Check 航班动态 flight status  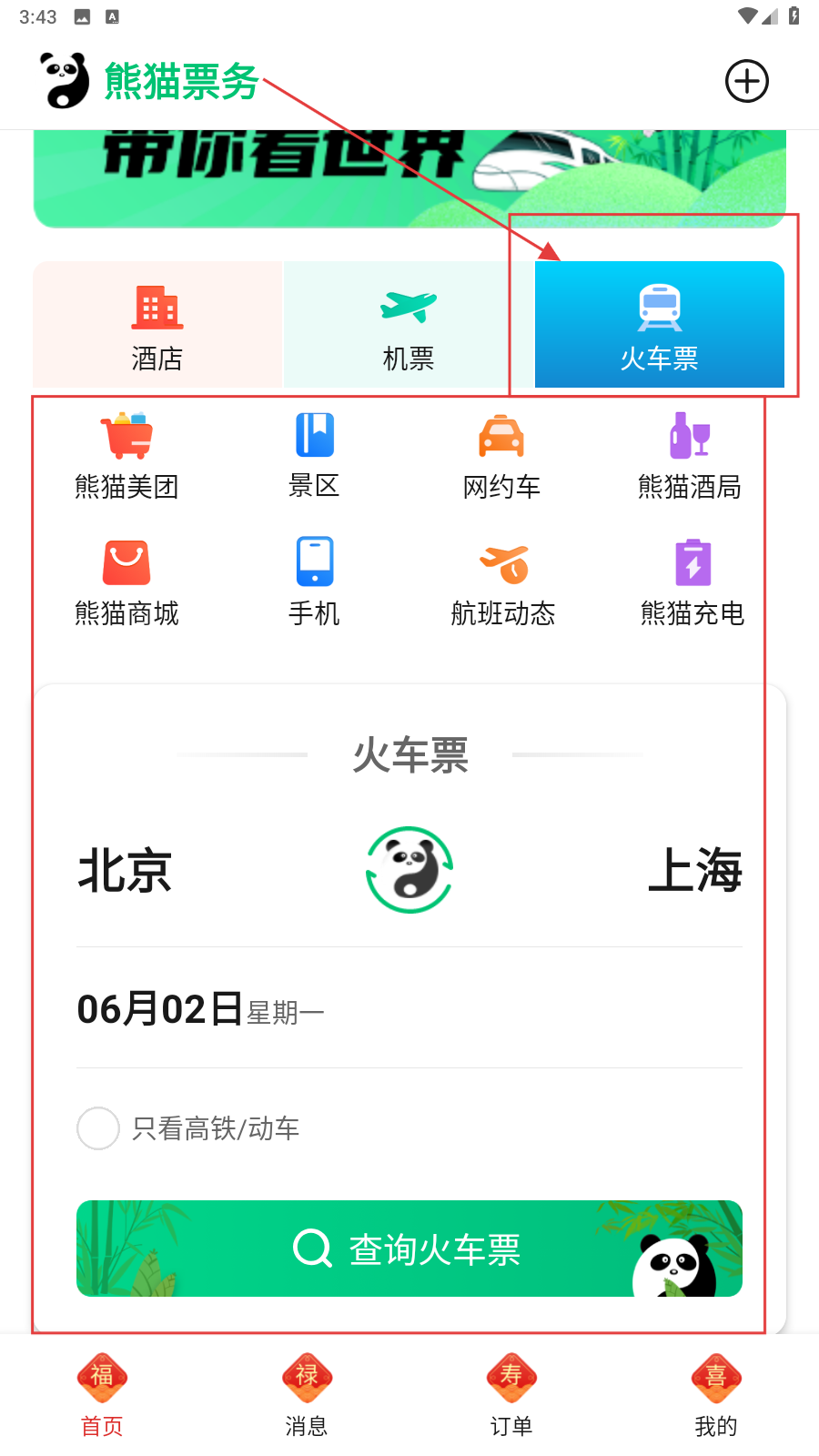502,582
